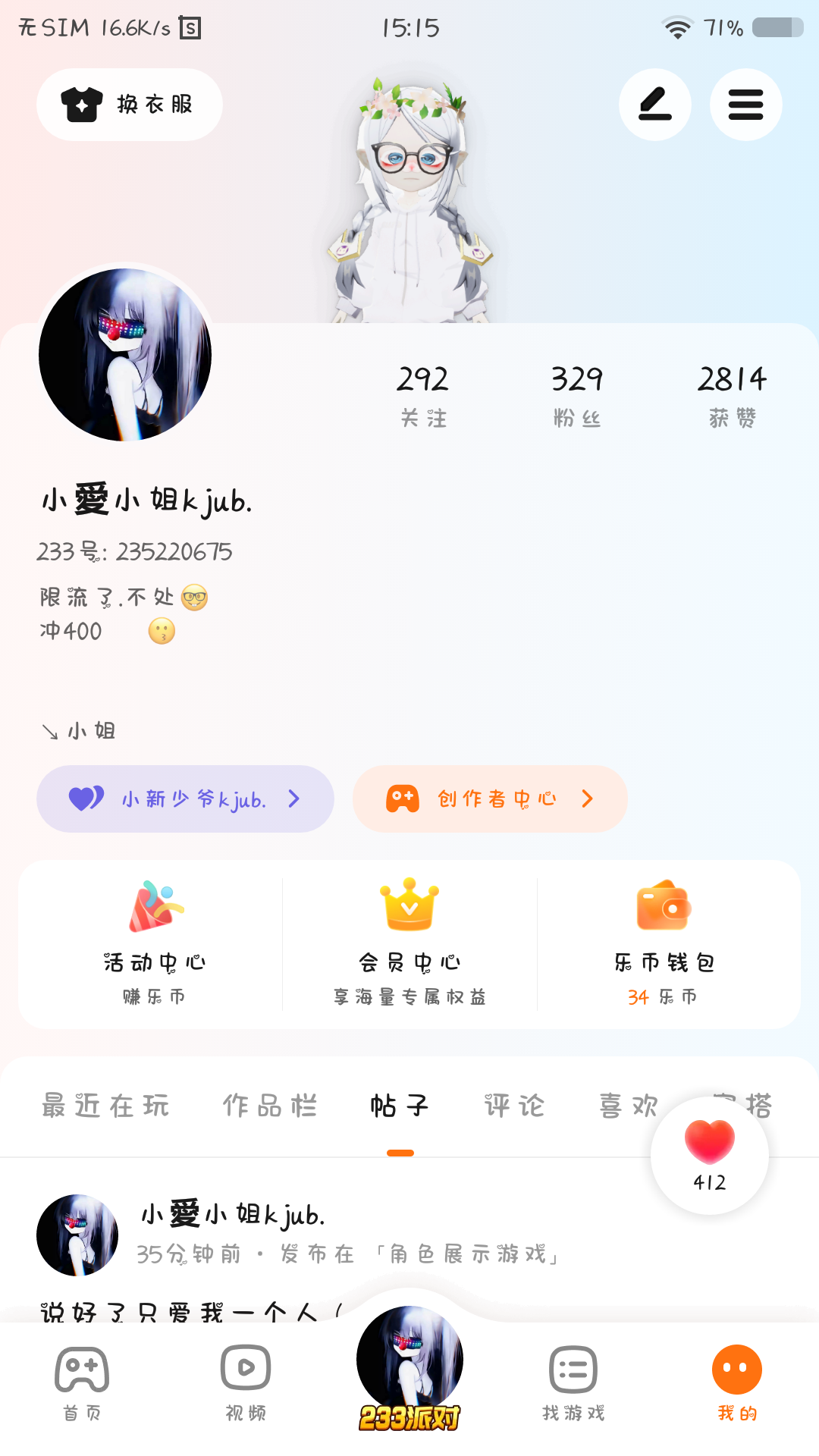Open 创作者中心 creator center
Viewport: 819px width, 1456px height.
click(490, 799)
